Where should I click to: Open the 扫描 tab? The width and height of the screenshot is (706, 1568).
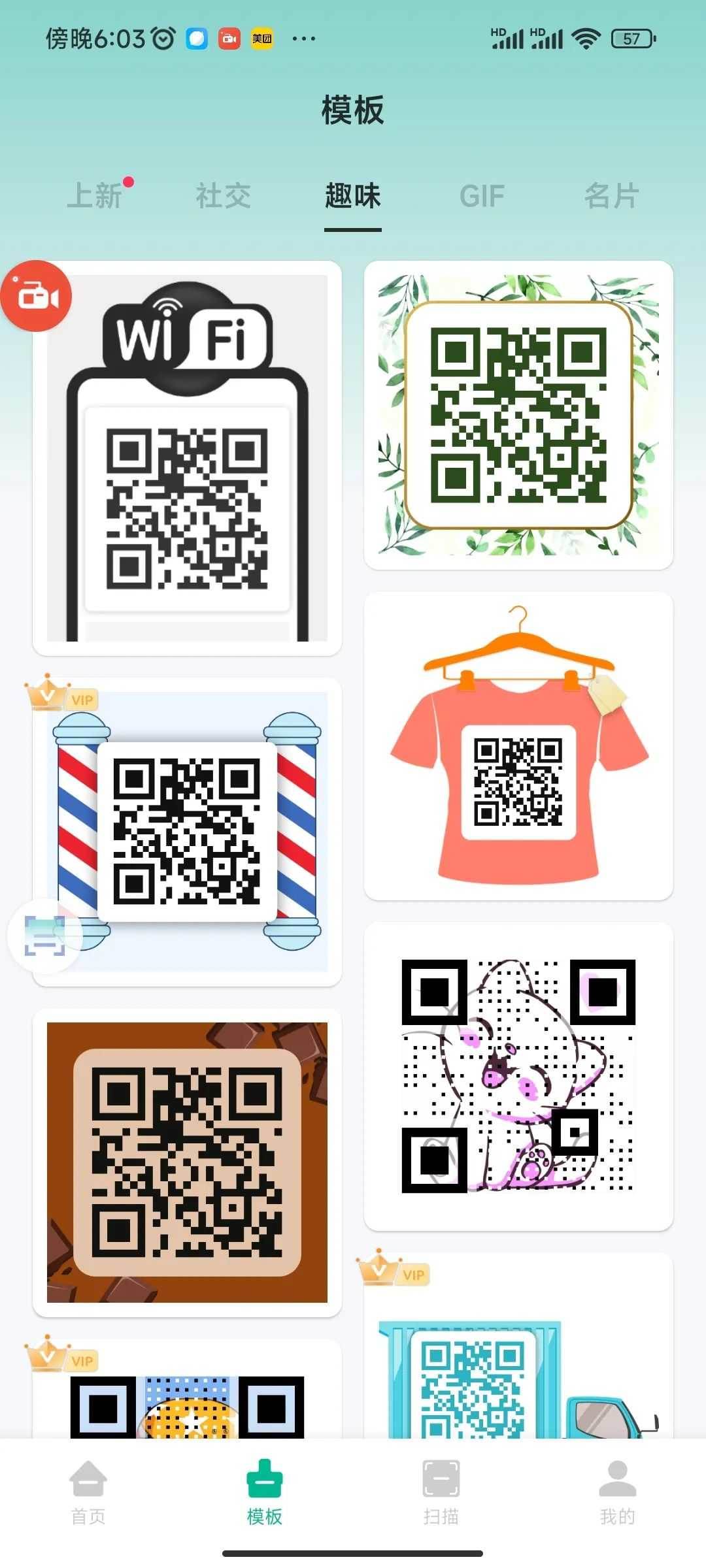(441, 1493)
